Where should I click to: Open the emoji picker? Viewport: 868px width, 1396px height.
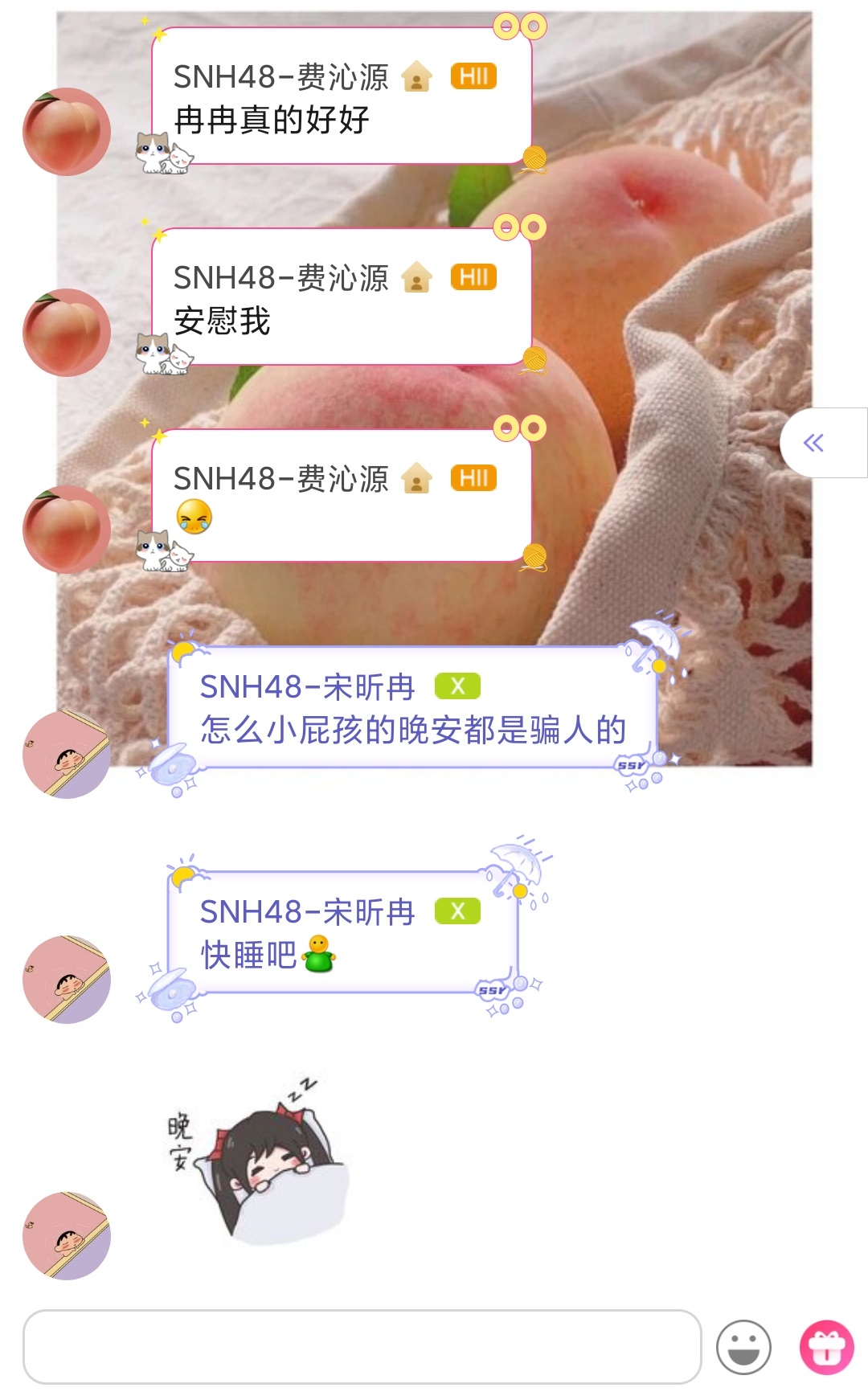(x=743, y=1347)
